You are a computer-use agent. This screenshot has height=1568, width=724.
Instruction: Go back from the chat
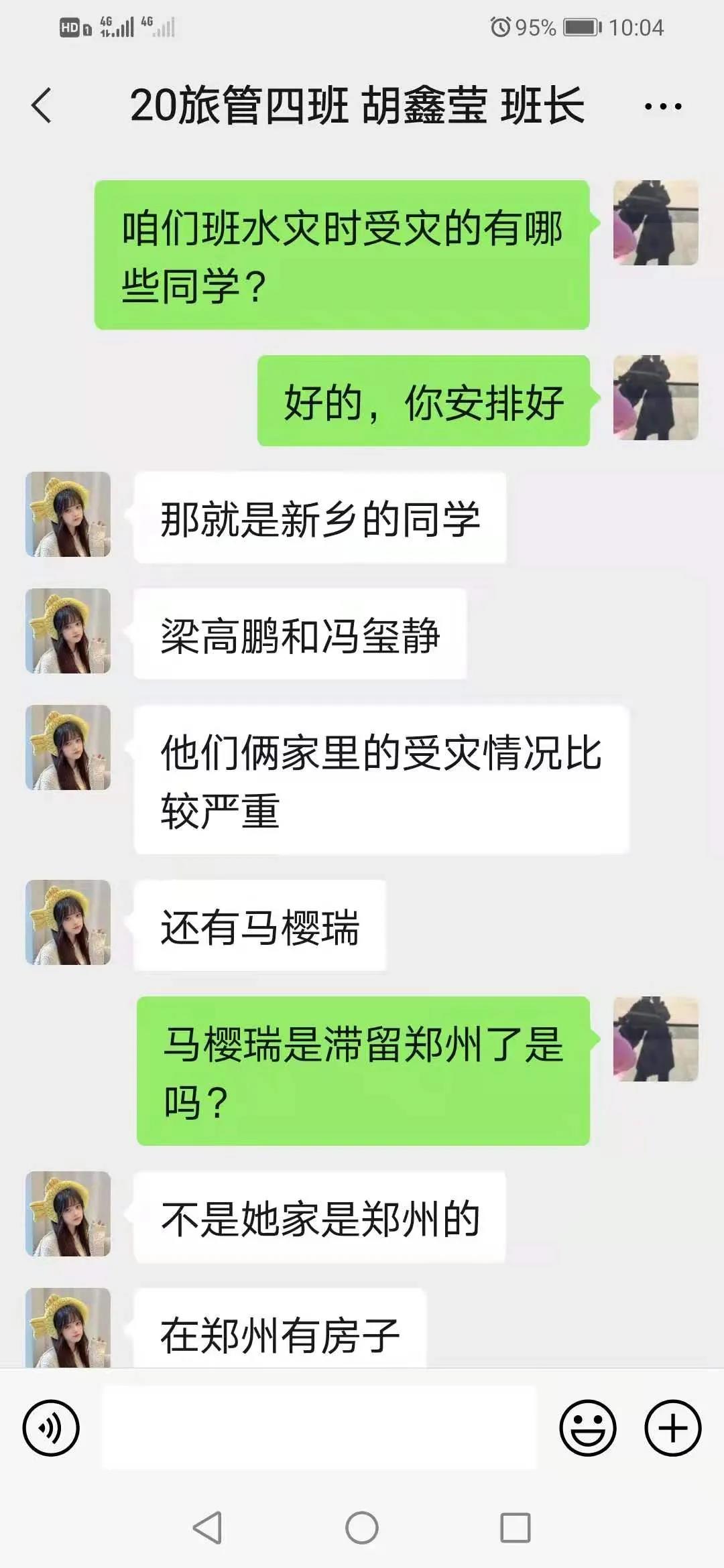tap(42, 106)
